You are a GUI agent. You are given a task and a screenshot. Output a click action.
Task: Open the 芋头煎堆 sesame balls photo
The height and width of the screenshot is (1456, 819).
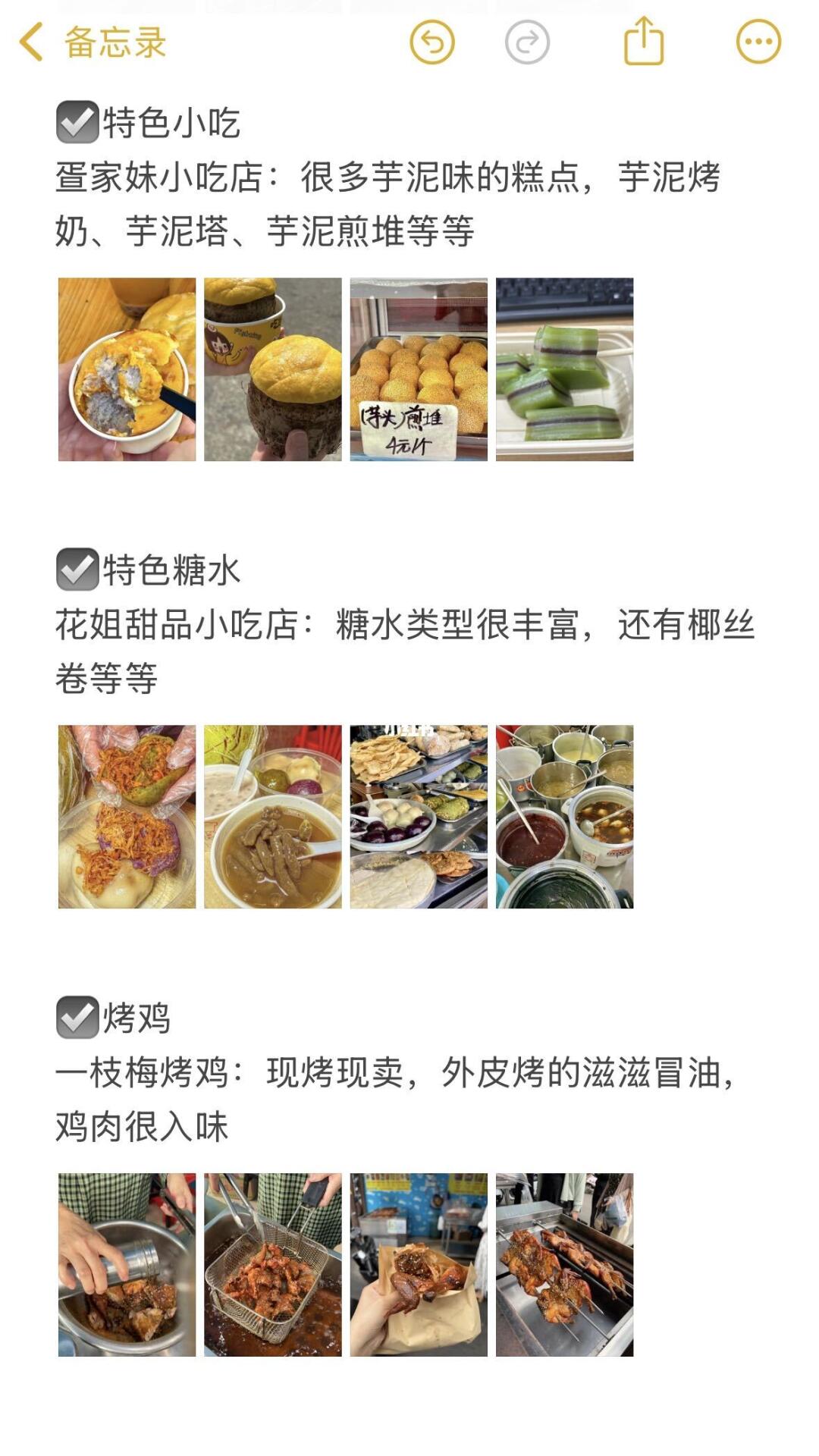[x=419, y=369]
